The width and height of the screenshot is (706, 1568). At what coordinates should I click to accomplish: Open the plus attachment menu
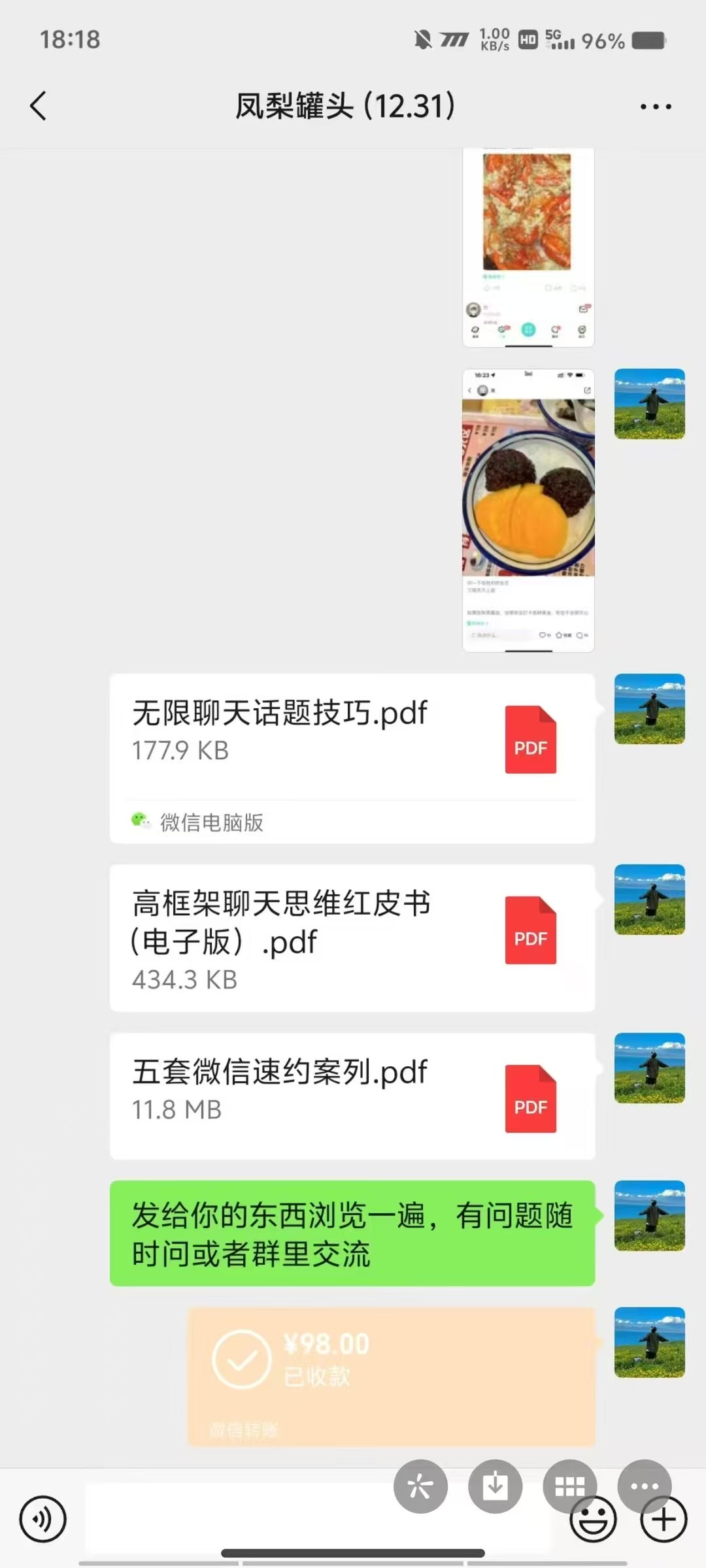(664, 1520)
